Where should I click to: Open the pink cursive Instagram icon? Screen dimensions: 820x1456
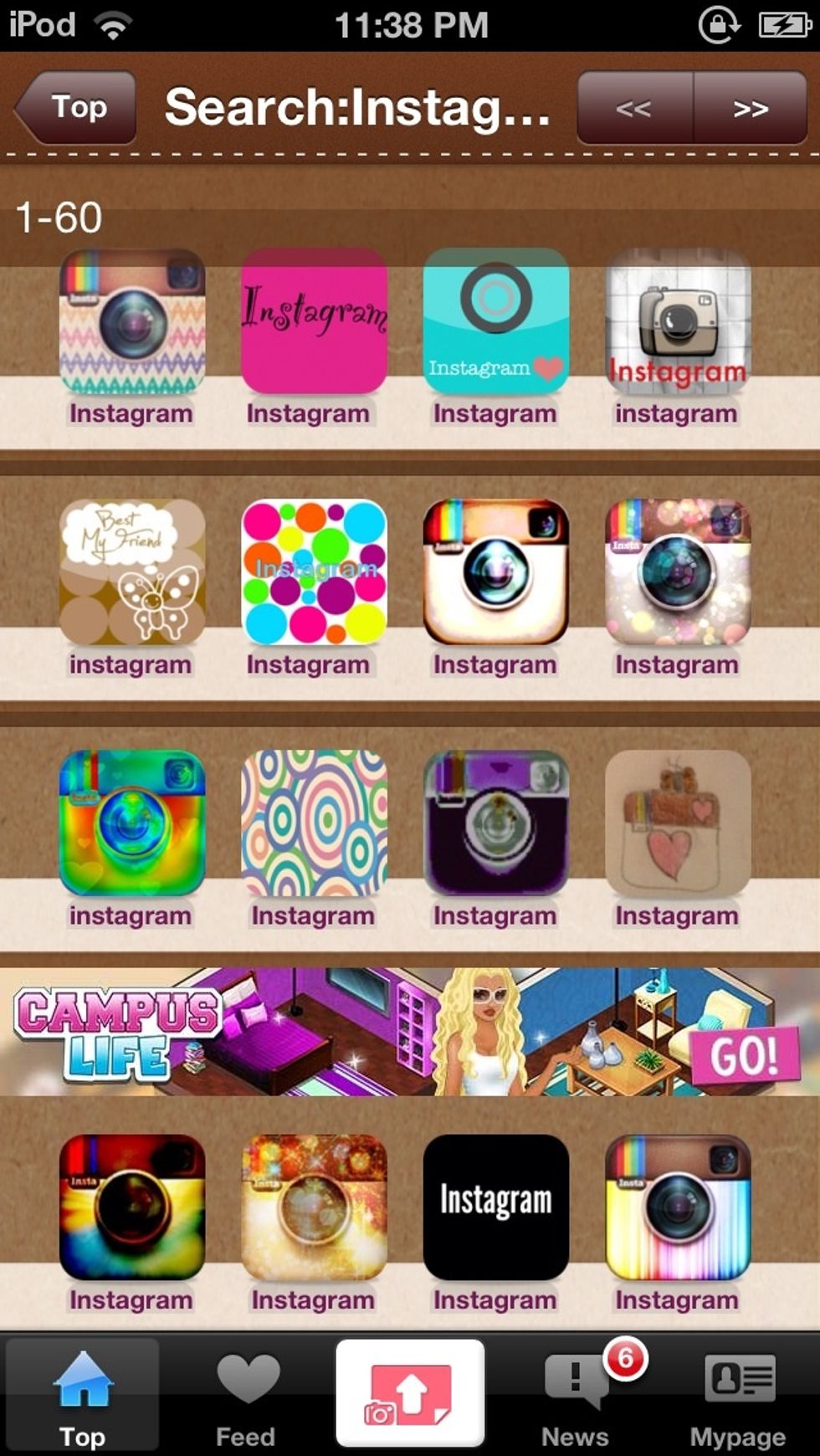(x=314, y=320)
